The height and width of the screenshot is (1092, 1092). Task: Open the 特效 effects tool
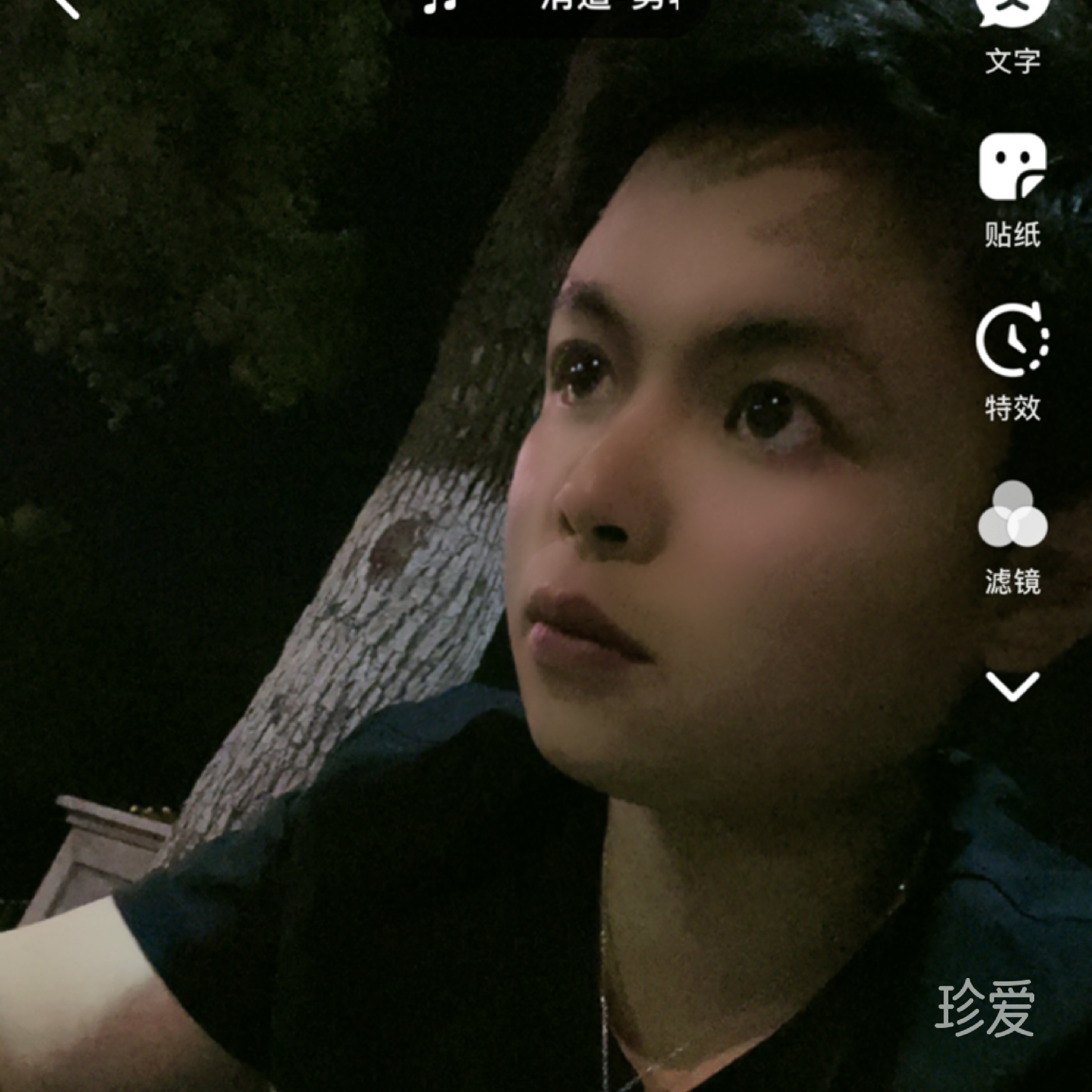[x=1012, y=362]
